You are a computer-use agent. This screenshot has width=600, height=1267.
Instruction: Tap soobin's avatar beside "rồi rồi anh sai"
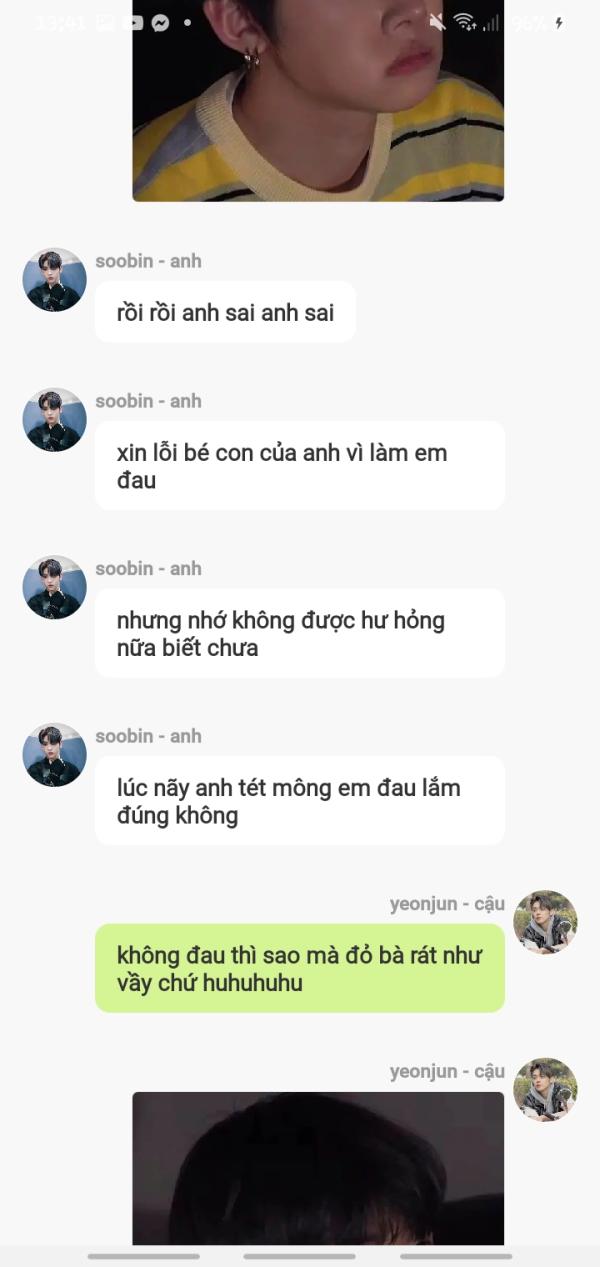coord(55,280)
